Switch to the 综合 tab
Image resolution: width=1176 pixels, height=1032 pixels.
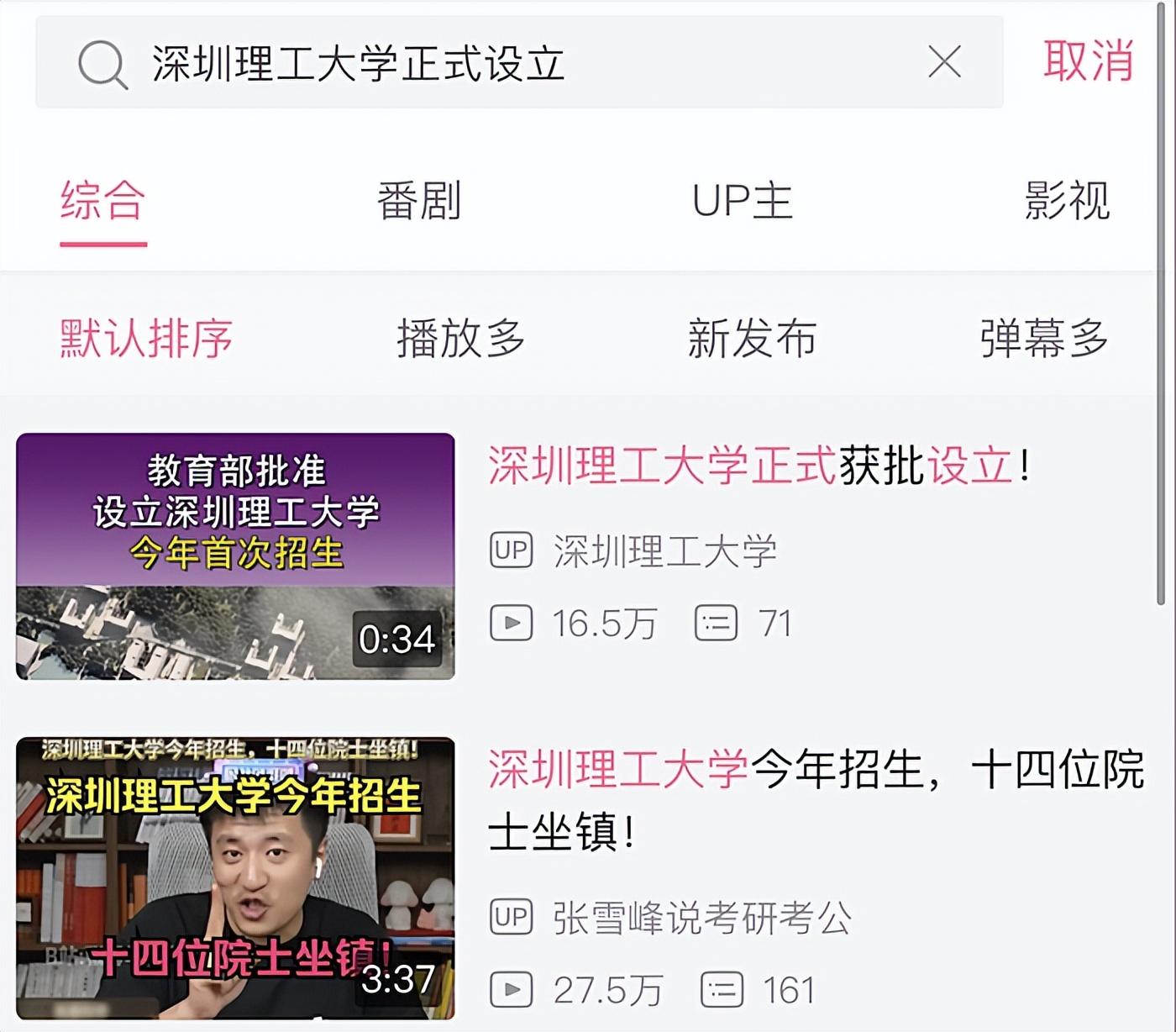[103, 201]
